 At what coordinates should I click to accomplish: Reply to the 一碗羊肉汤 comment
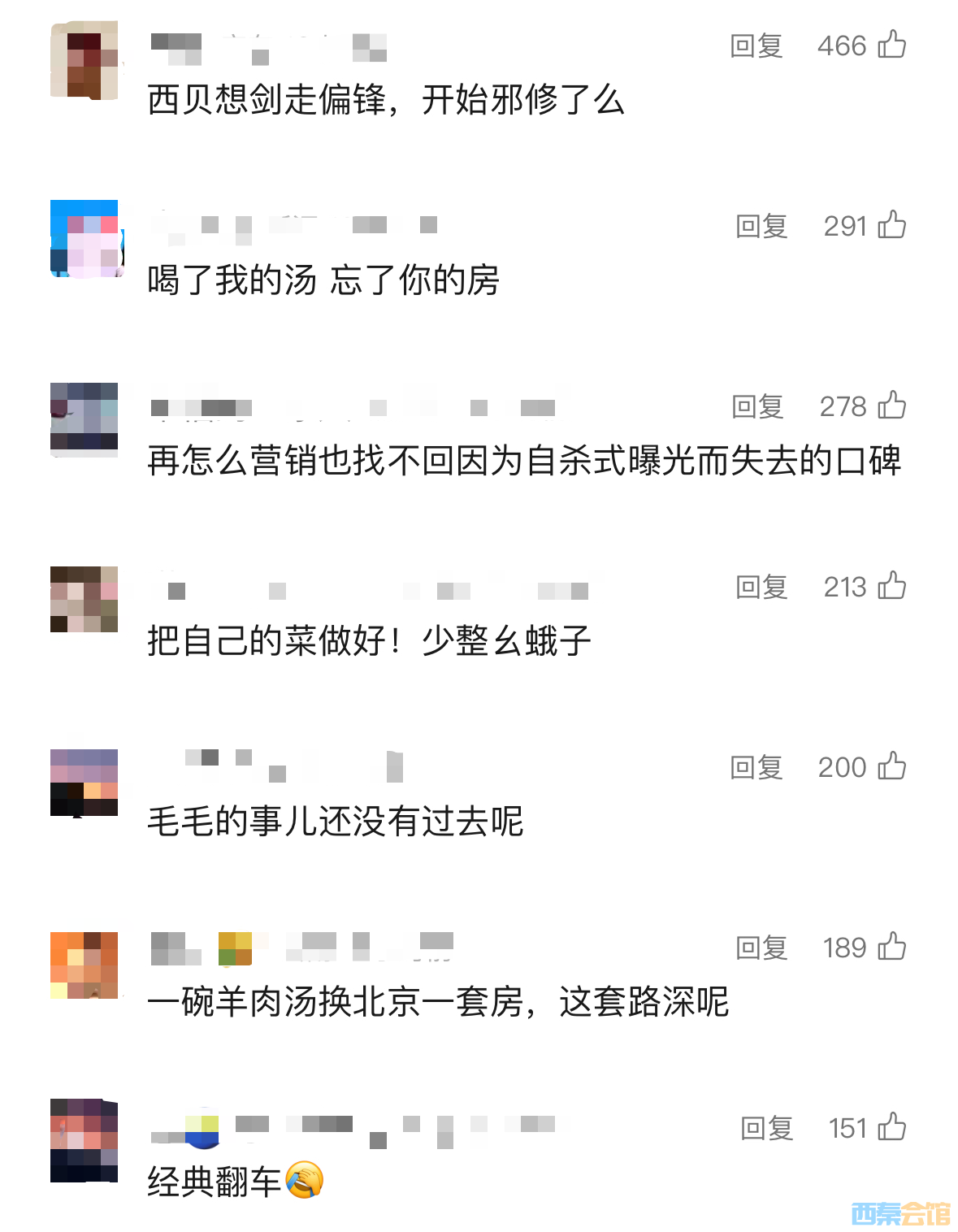pos(761,948)
